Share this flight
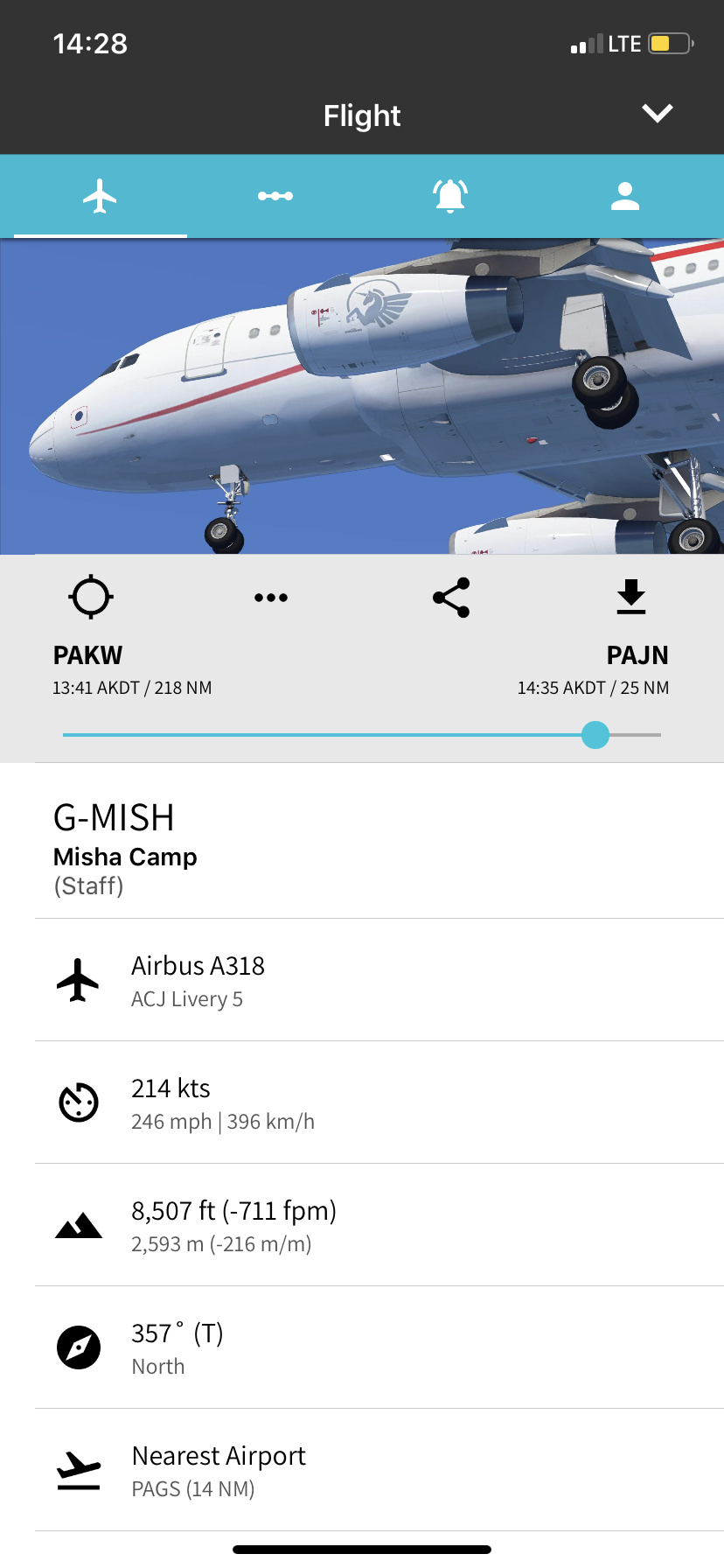This screenshot has height=1568, width=724. coord(451,598)
